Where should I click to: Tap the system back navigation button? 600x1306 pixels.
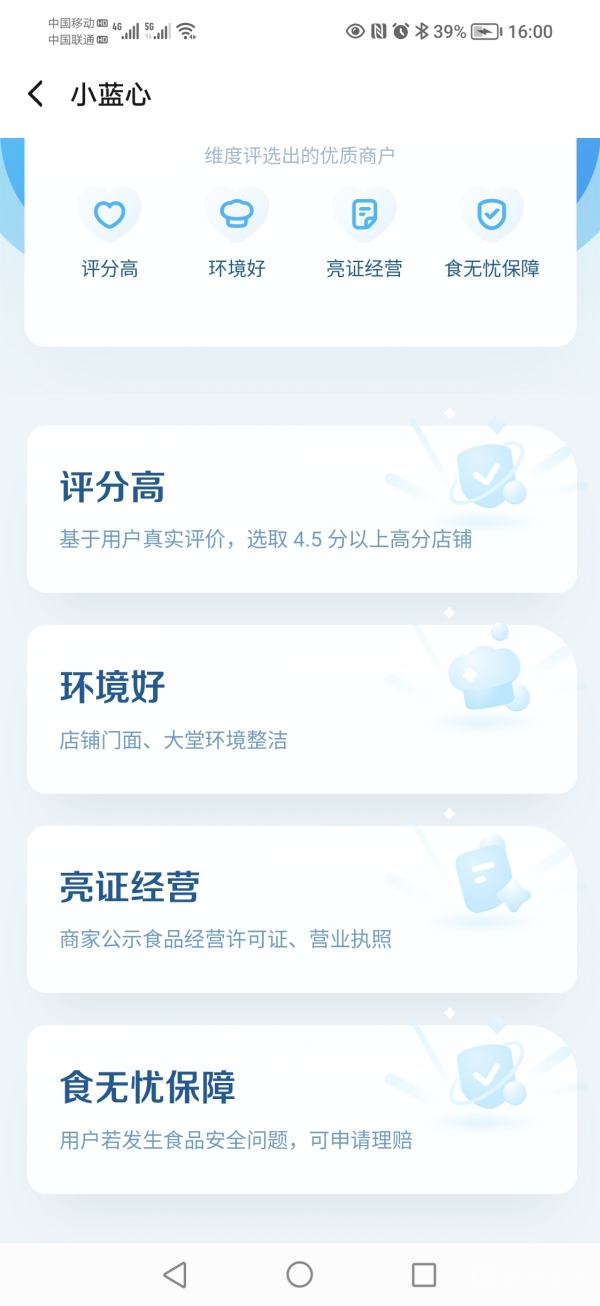[x=175, y=1274]
